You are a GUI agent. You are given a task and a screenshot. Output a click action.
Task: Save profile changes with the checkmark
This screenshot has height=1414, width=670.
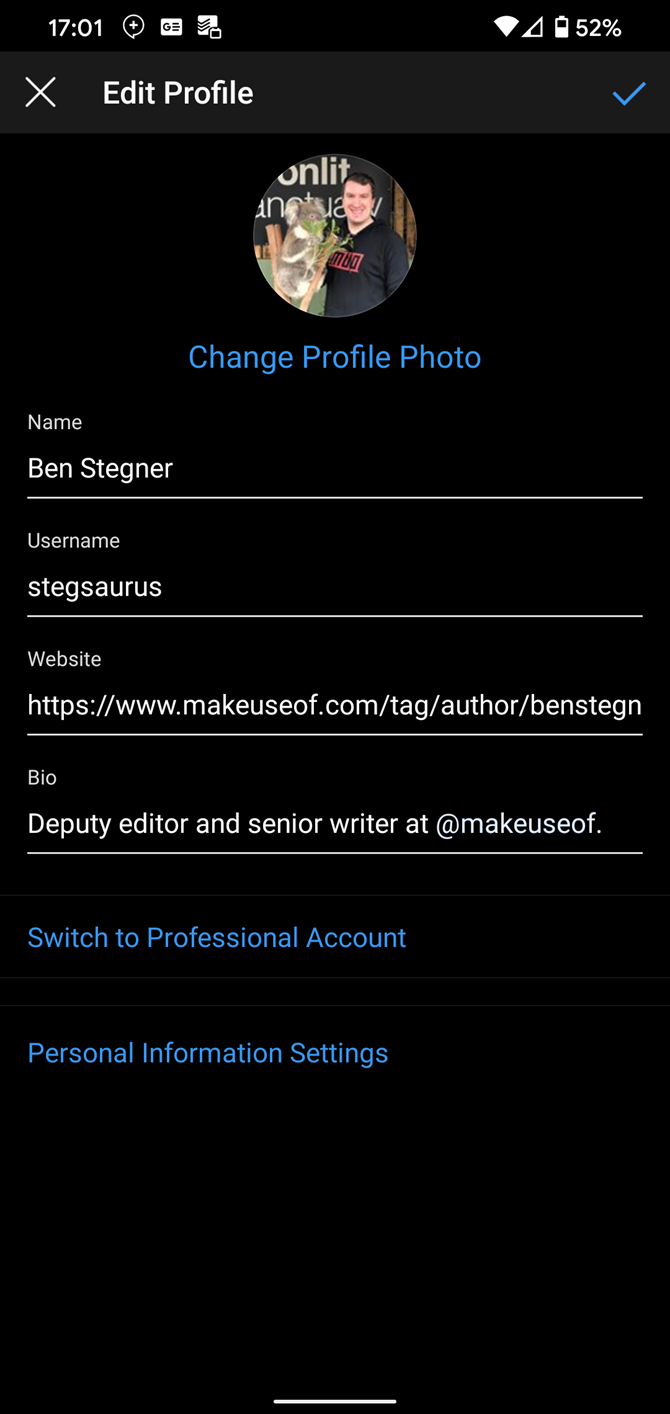(629, 93)
